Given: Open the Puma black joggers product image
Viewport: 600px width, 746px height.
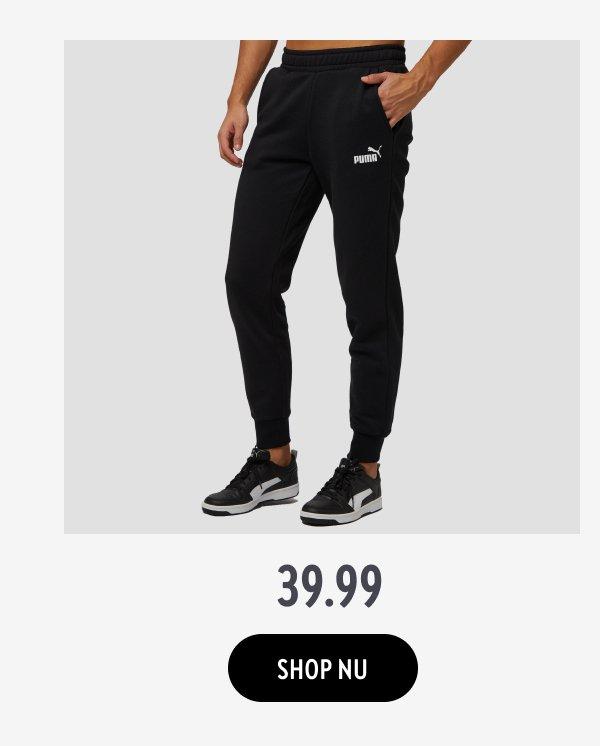Looking at the screenshot, I should 322,287.
